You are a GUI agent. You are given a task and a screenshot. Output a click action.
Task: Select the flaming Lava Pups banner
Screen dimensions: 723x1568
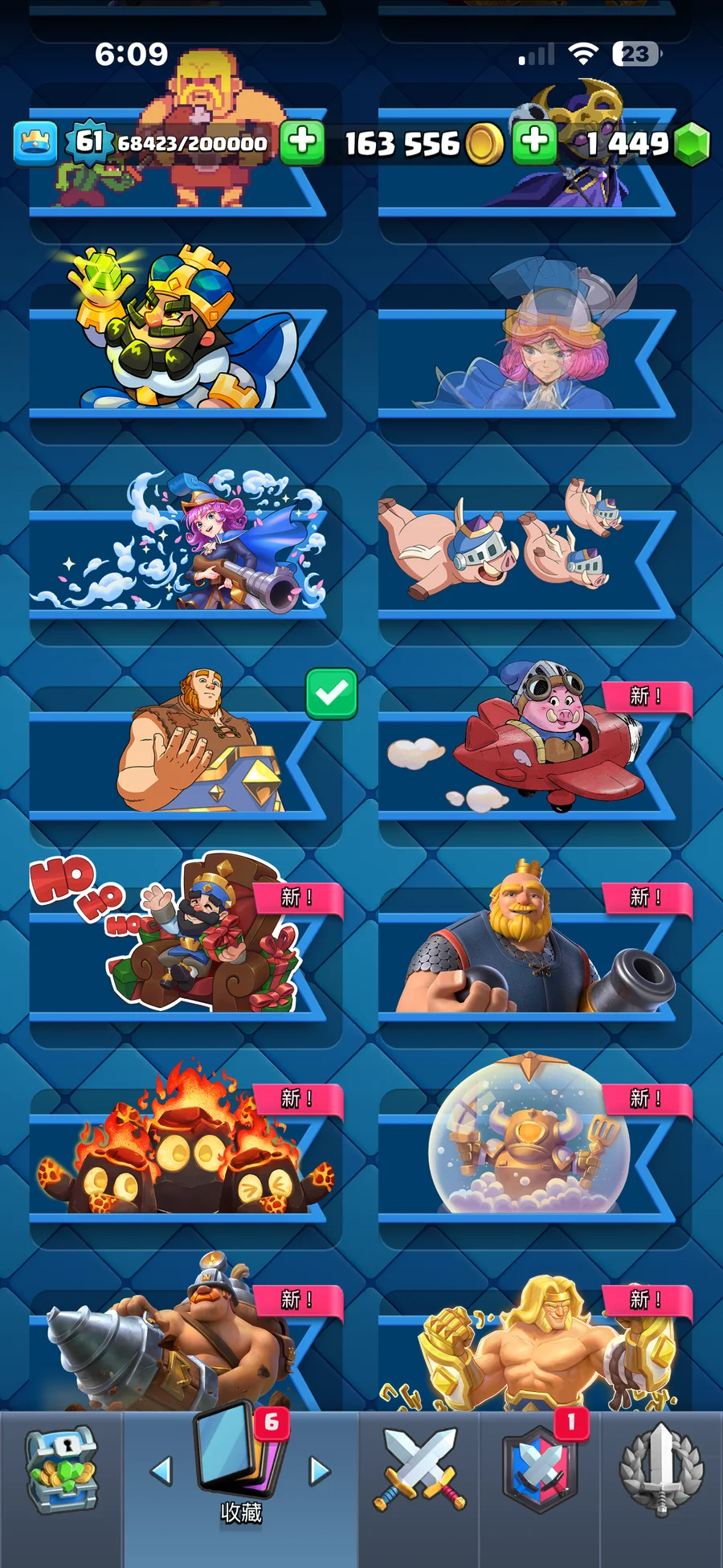pos(178,1149)
